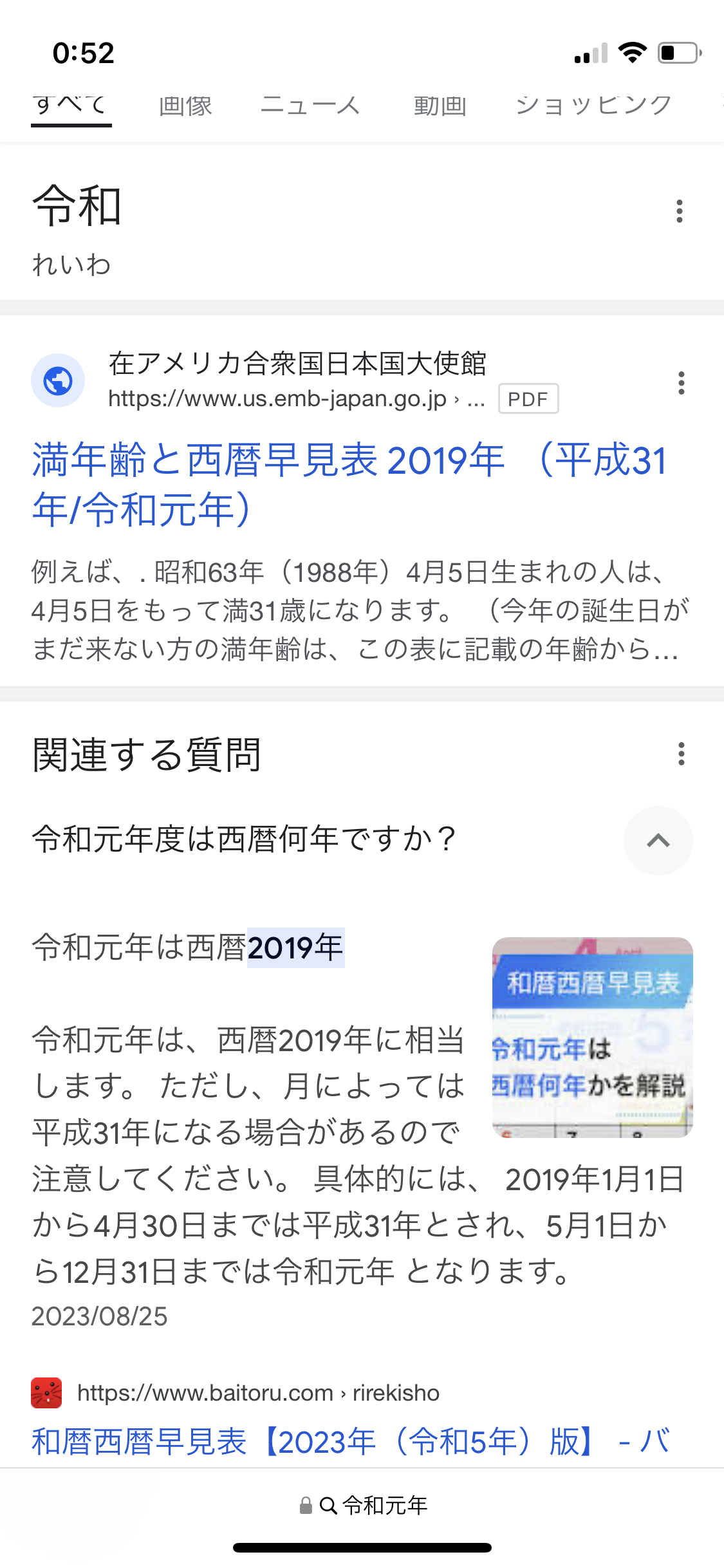
Task: Collapse the 令和元年度は西暦何年ですか question
Action: click(658, 841)
